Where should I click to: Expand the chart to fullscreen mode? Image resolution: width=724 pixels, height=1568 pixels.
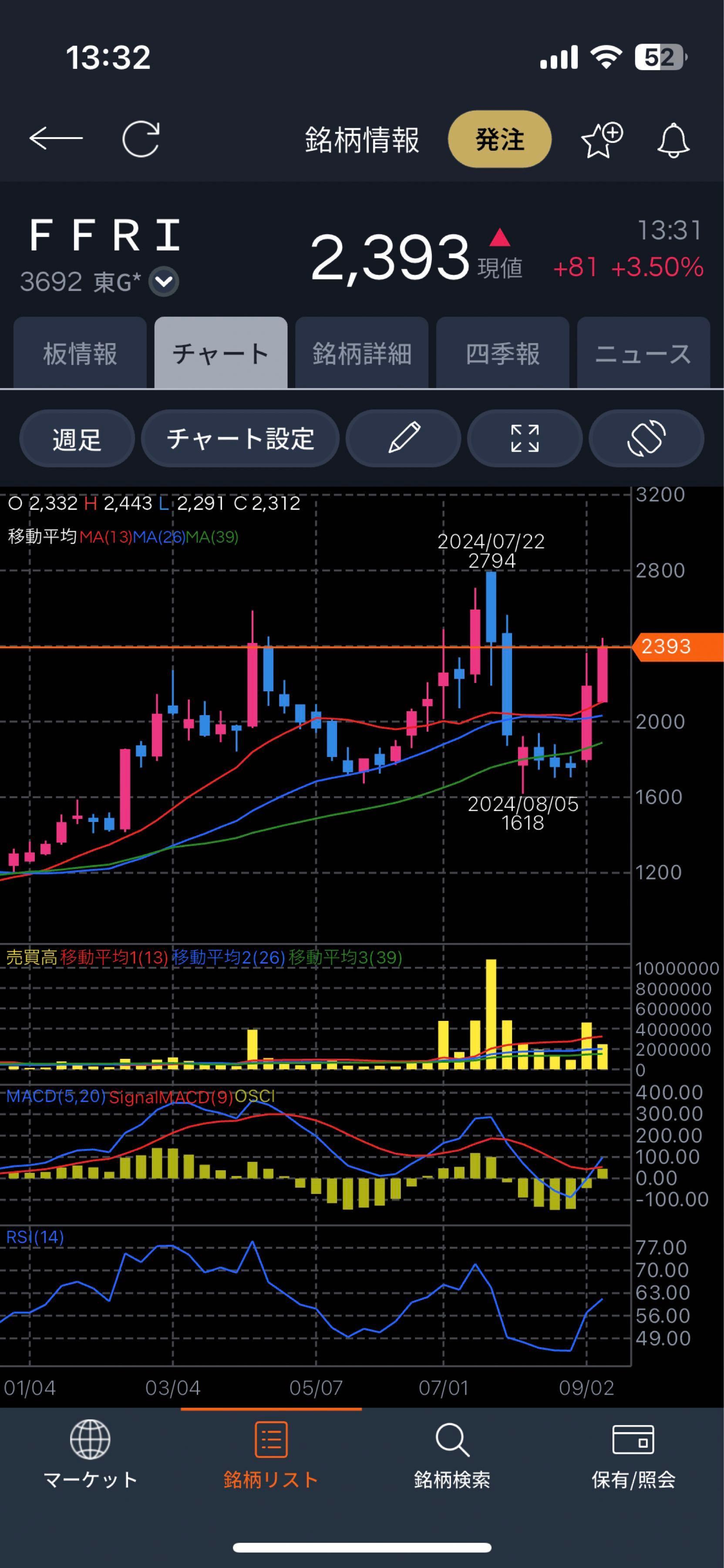click(525, 438)
